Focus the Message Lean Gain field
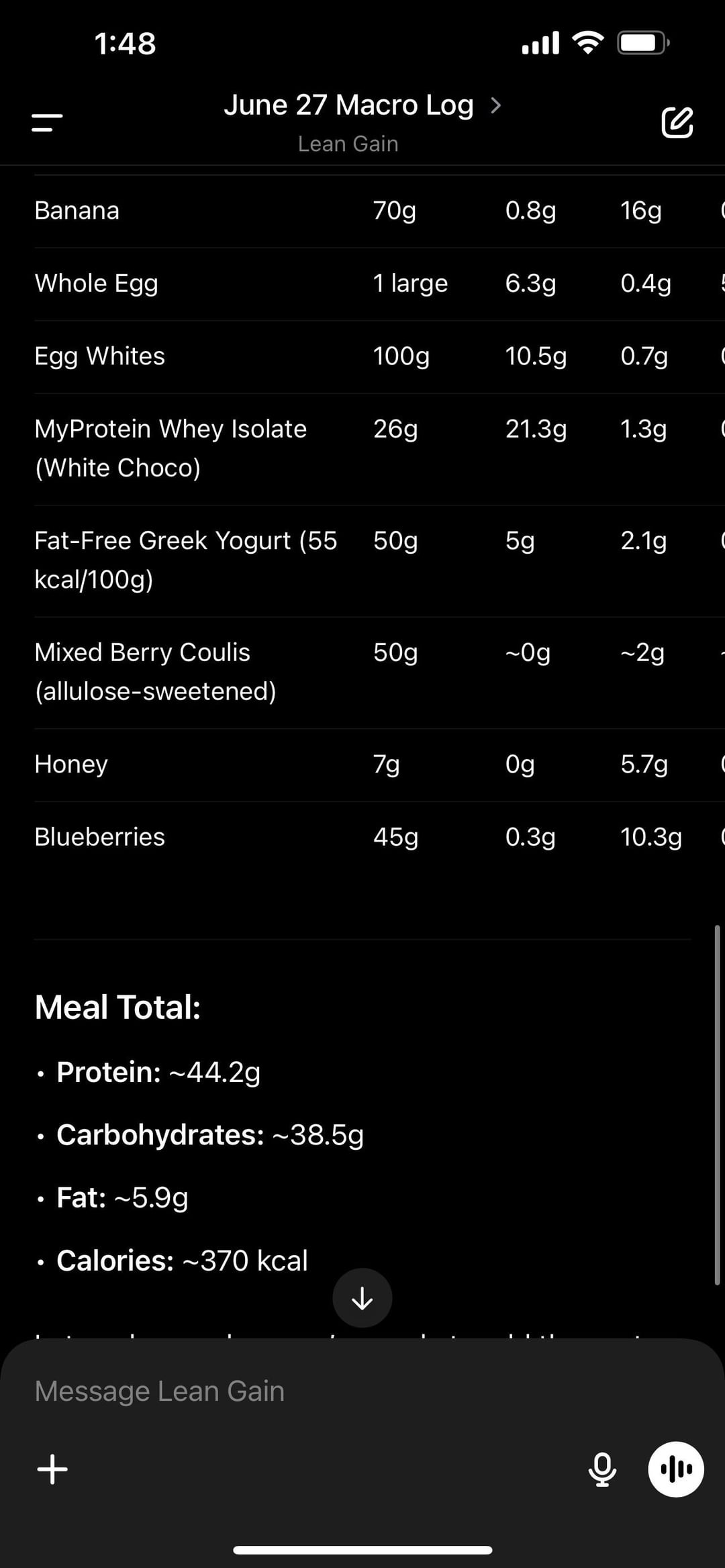This screenshot has width=725, height=1568. point(336,1391)
